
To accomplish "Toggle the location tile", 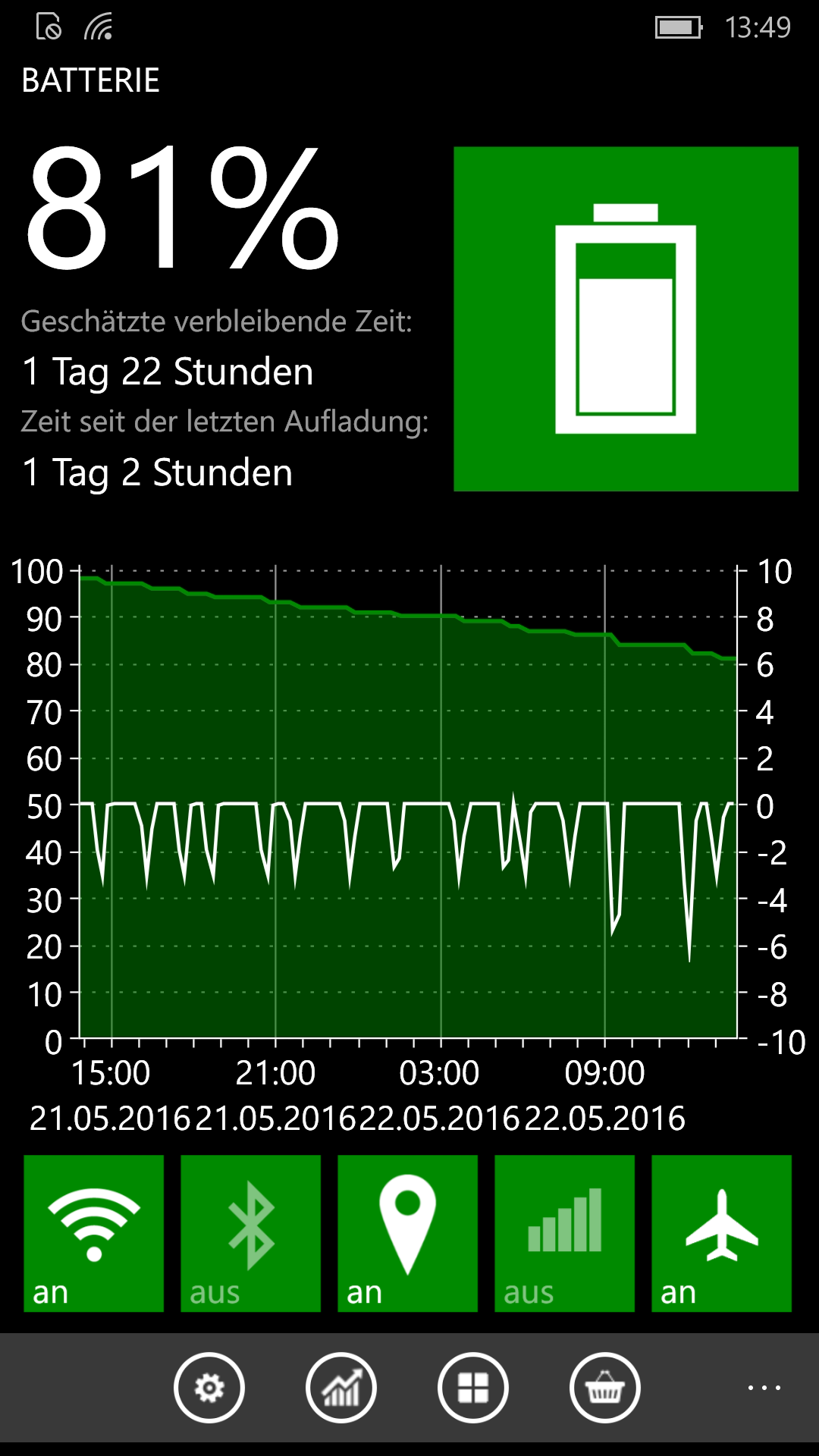I will pos(407,1233).
